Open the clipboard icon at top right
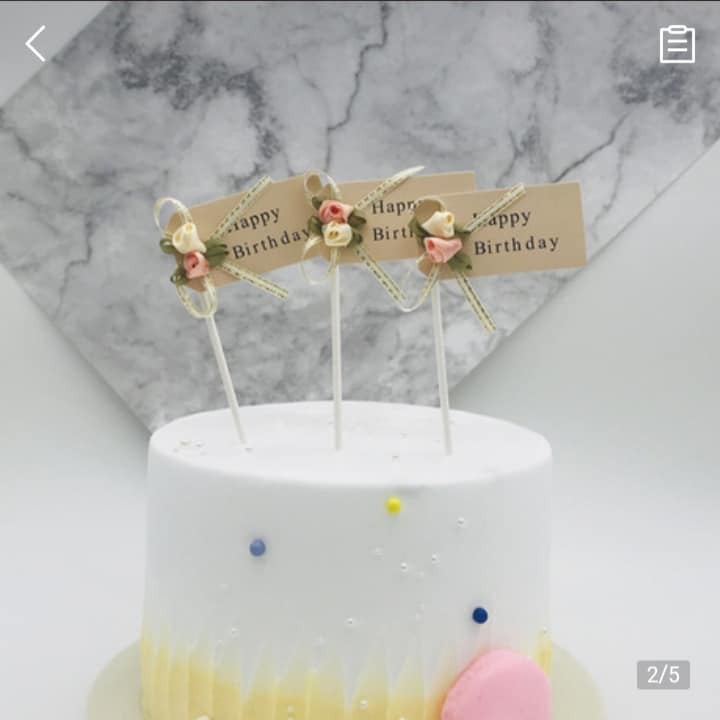Screen dimensions: 720x720 (677, 44)
